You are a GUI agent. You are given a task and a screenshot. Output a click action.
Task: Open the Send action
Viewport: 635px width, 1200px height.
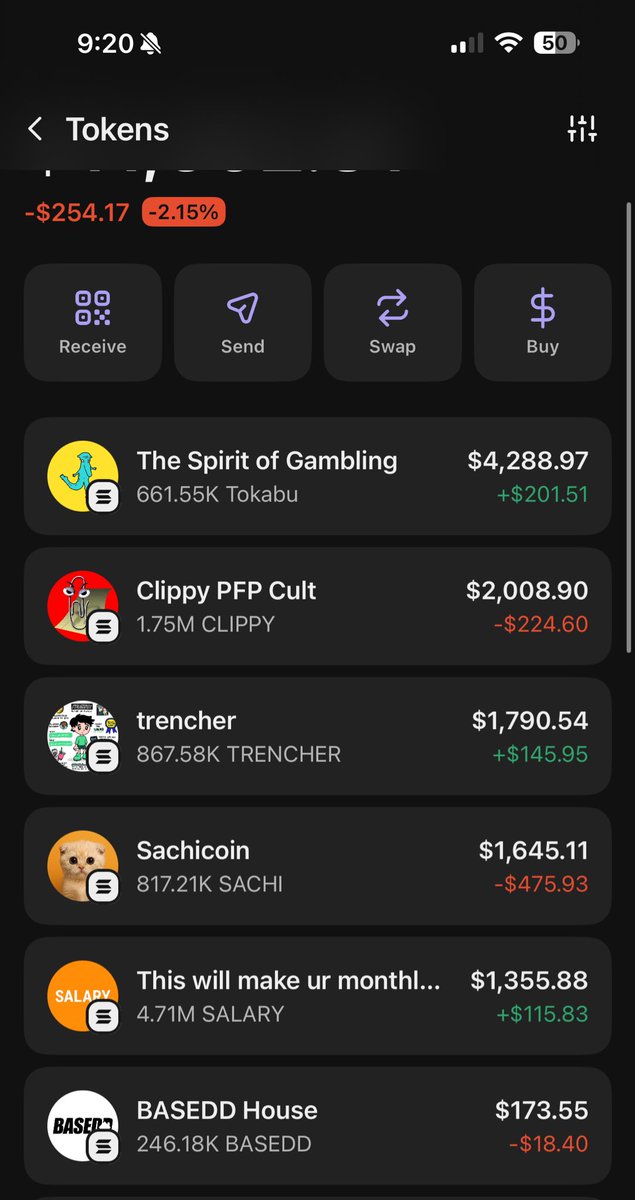243,322
